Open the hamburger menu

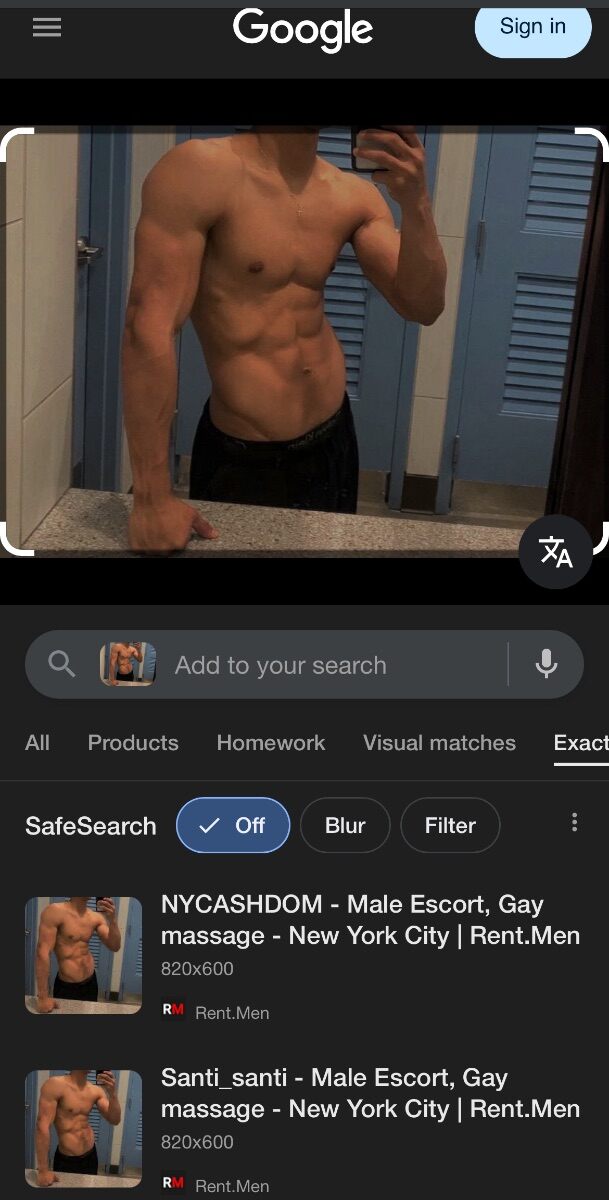click(47, 28)
